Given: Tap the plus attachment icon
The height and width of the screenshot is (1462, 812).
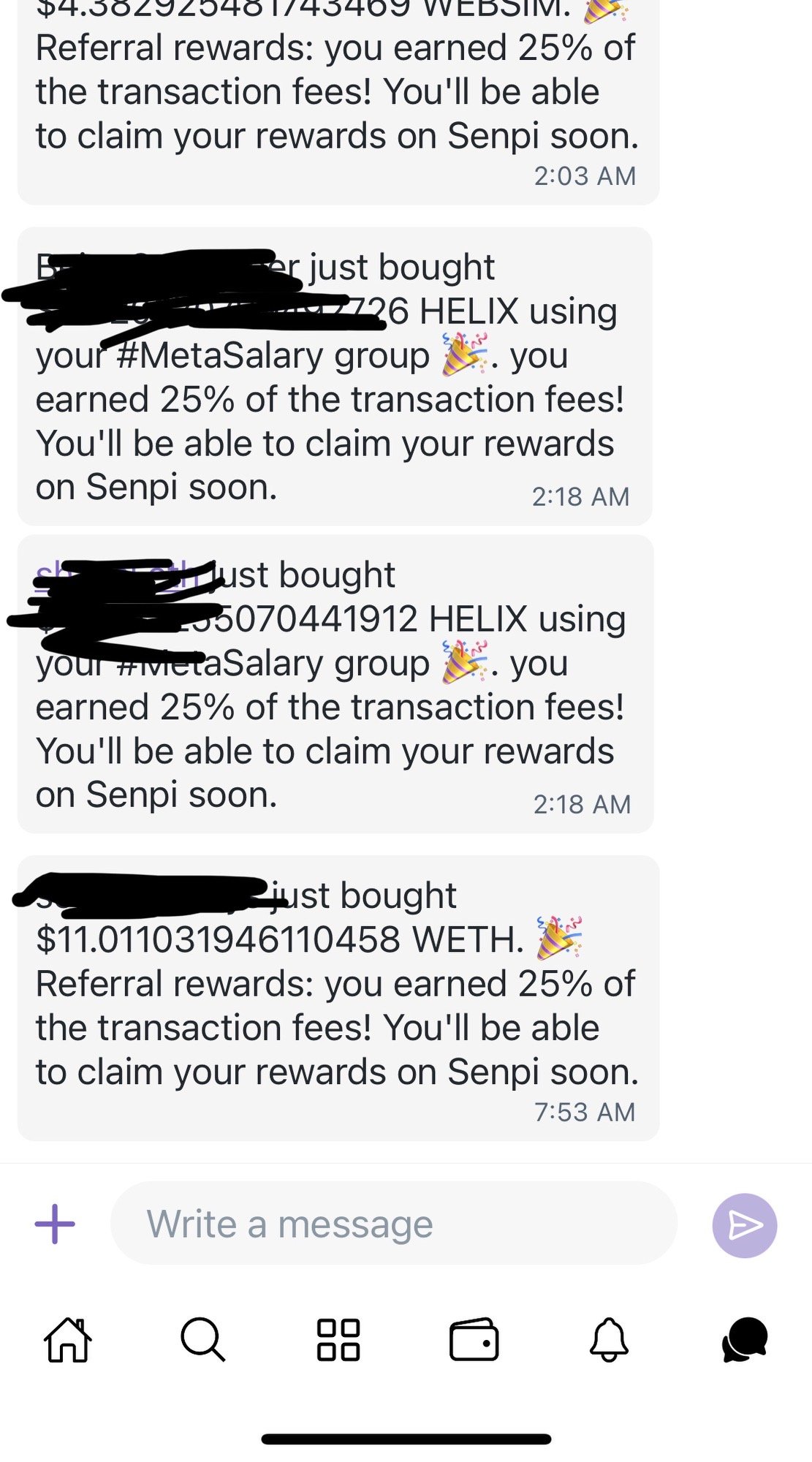Looking at the screenshot, I should (55, 1224).
